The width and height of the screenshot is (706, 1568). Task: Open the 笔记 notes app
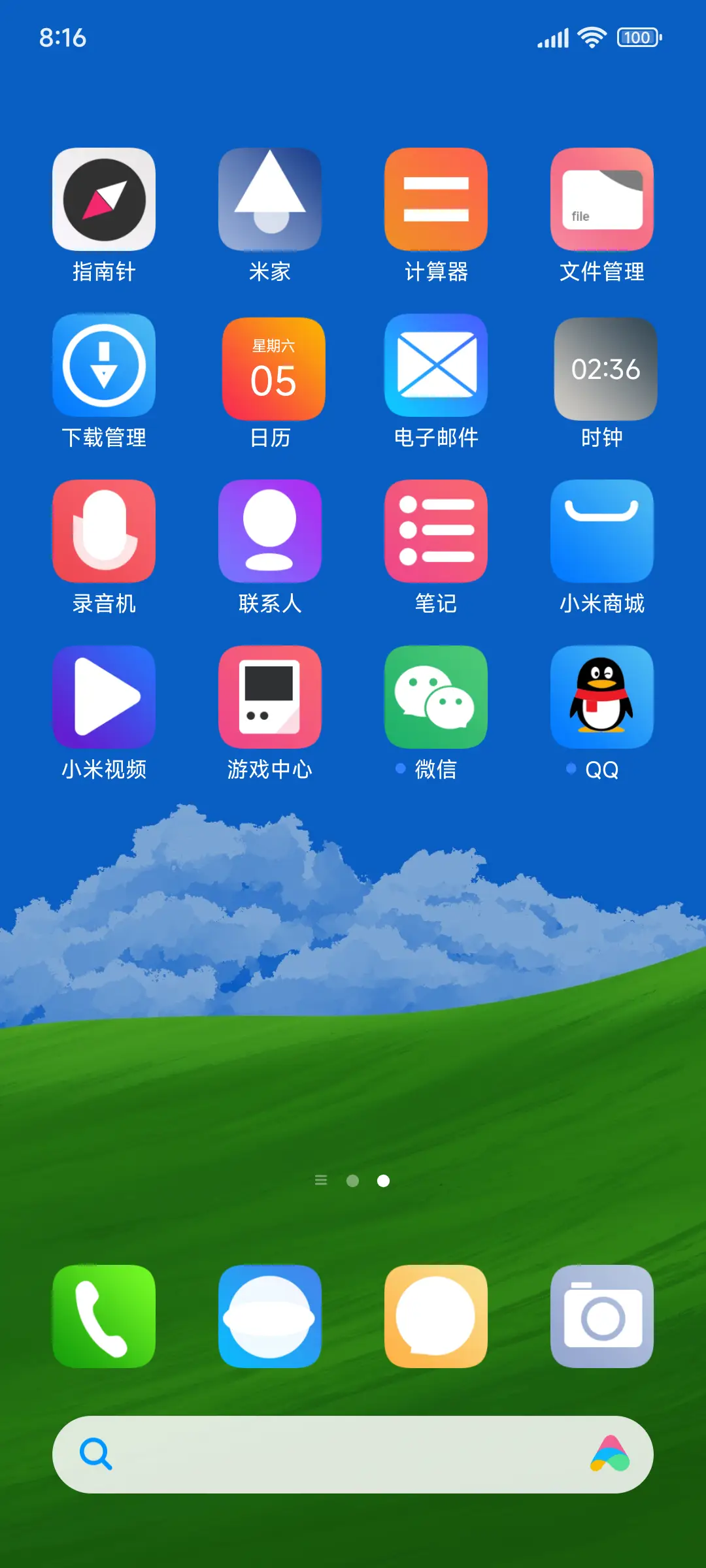pos(436,531)
